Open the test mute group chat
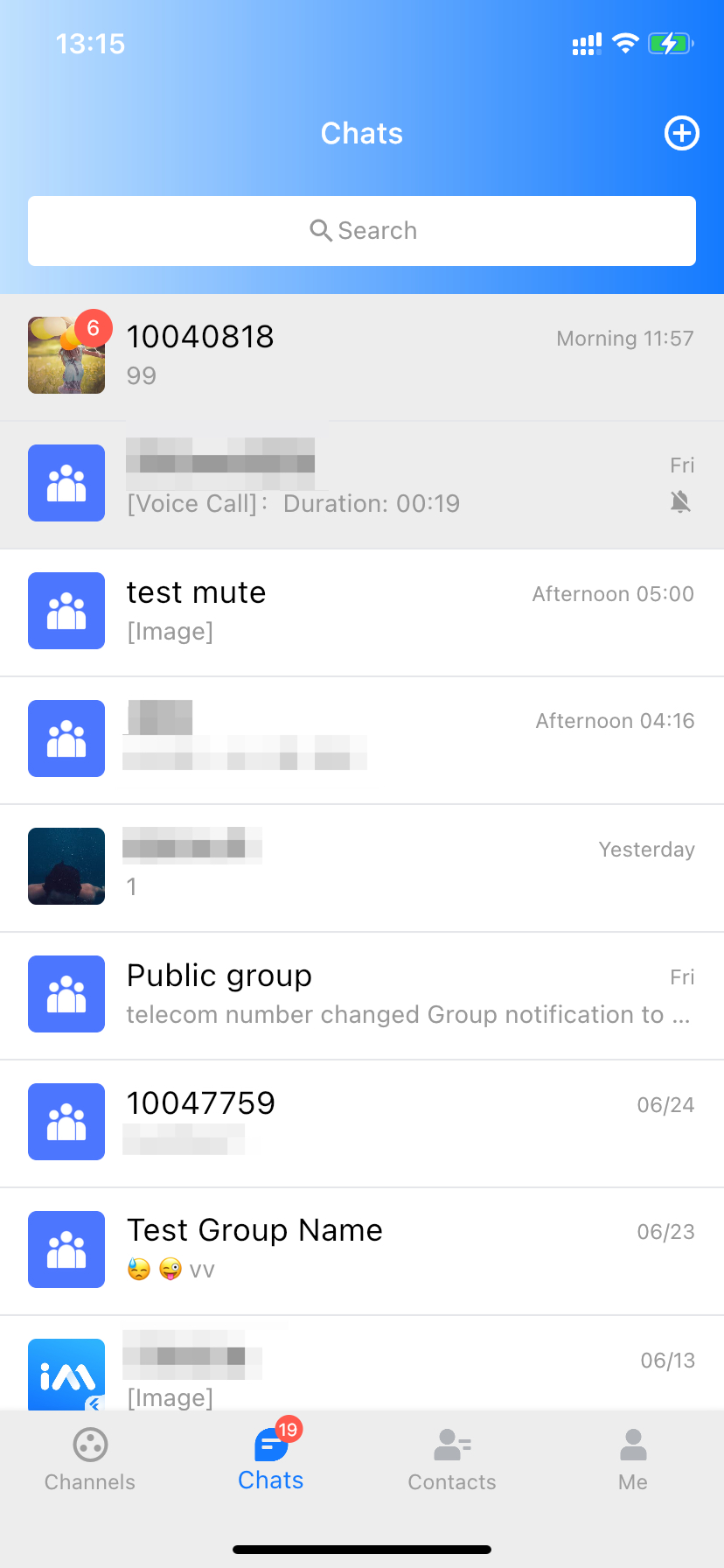The height and width of the screenshot is (1568, 724). coord(362,612)
